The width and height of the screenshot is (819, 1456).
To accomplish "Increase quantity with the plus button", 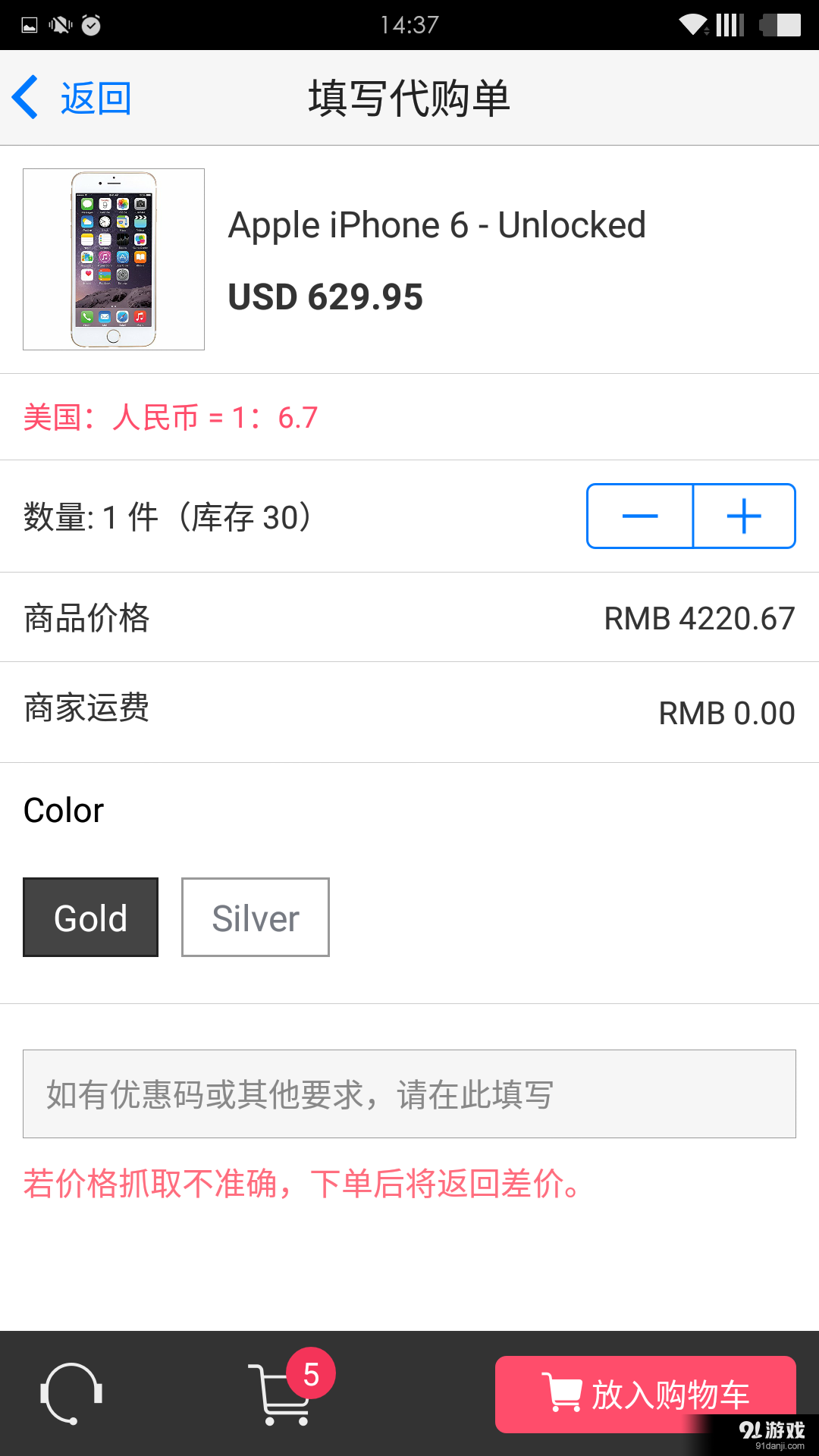I will point(744,516).
